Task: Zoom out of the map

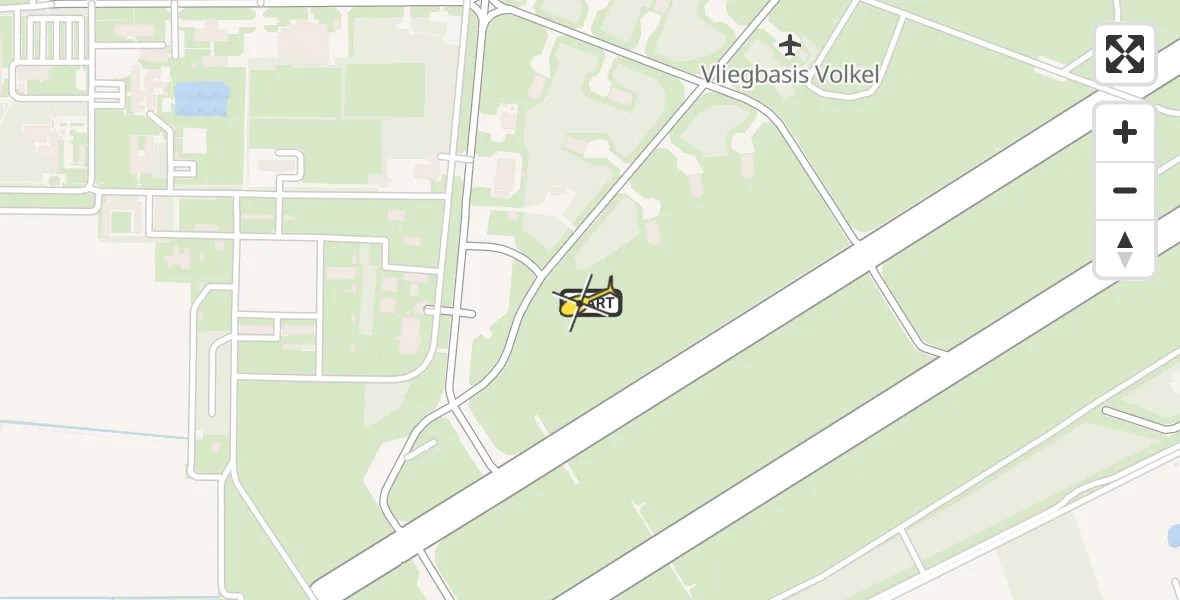Action: [x=1125, y=190]
